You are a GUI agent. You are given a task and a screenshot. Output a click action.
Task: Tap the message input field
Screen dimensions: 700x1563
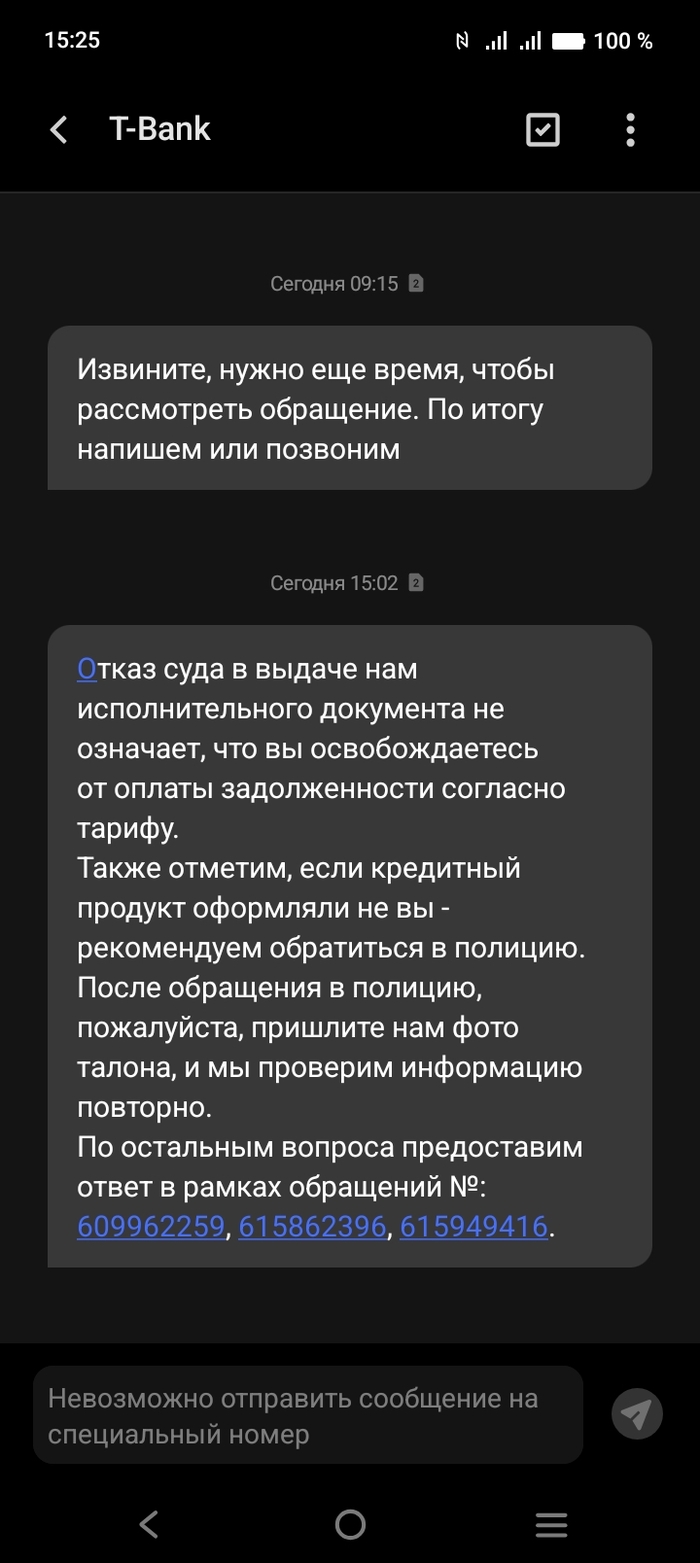point(308,1415)
